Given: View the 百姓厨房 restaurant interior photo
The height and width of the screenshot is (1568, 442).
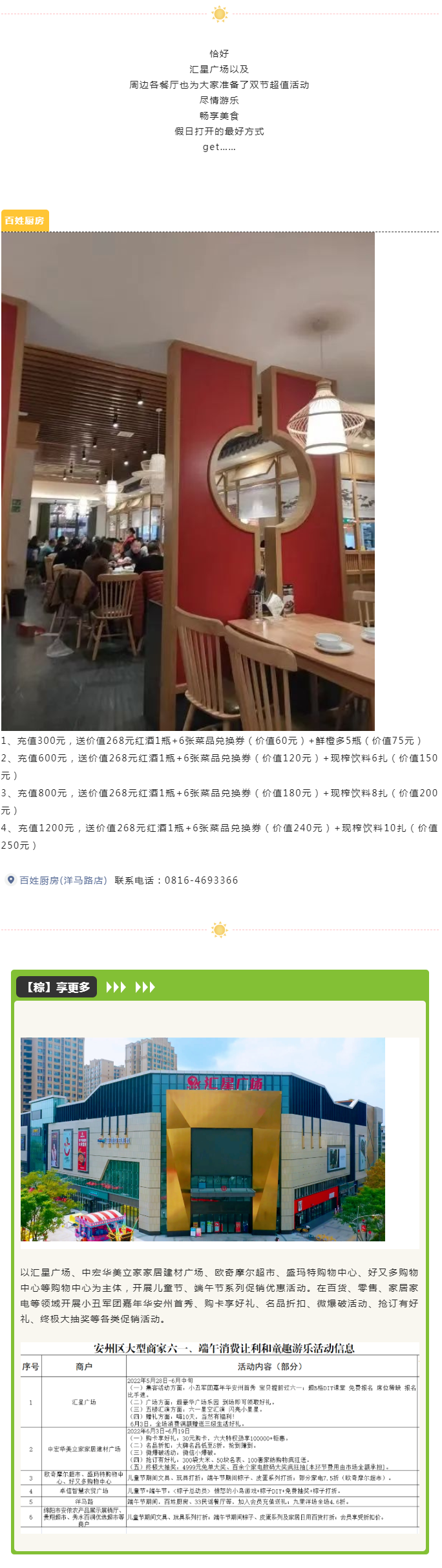Looking at the screenshot, I should pyautogui.click(x=188, y=481).
